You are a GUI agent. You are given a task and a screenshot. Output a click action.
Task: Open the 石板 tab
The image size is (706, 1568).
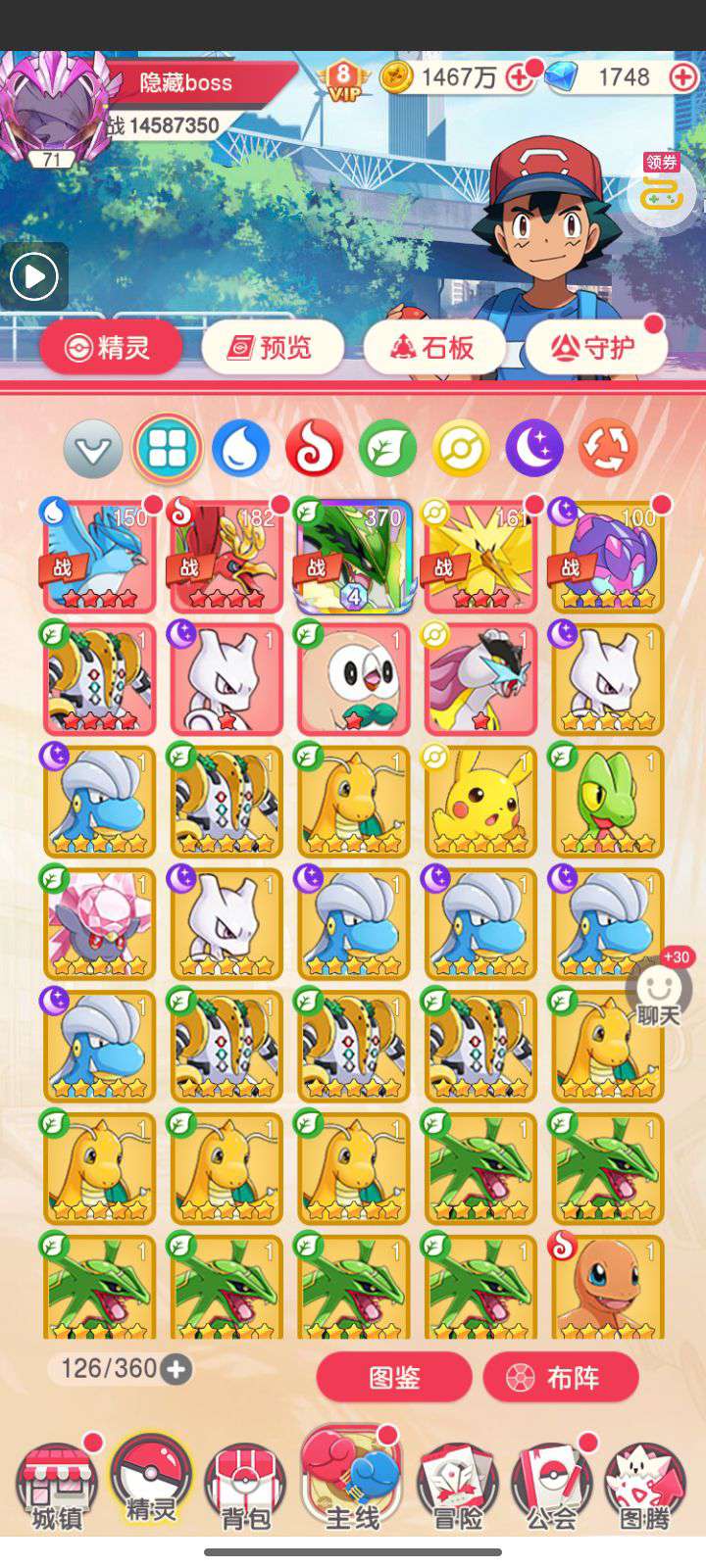(434, 347)
